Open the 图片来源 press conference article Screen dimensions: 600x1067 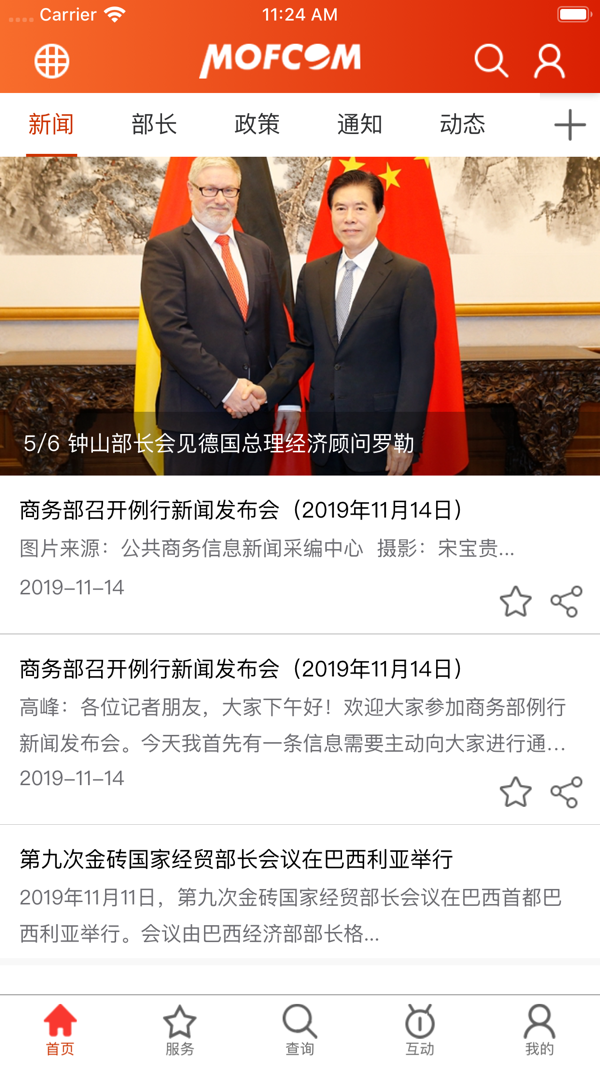coord(240,510)
